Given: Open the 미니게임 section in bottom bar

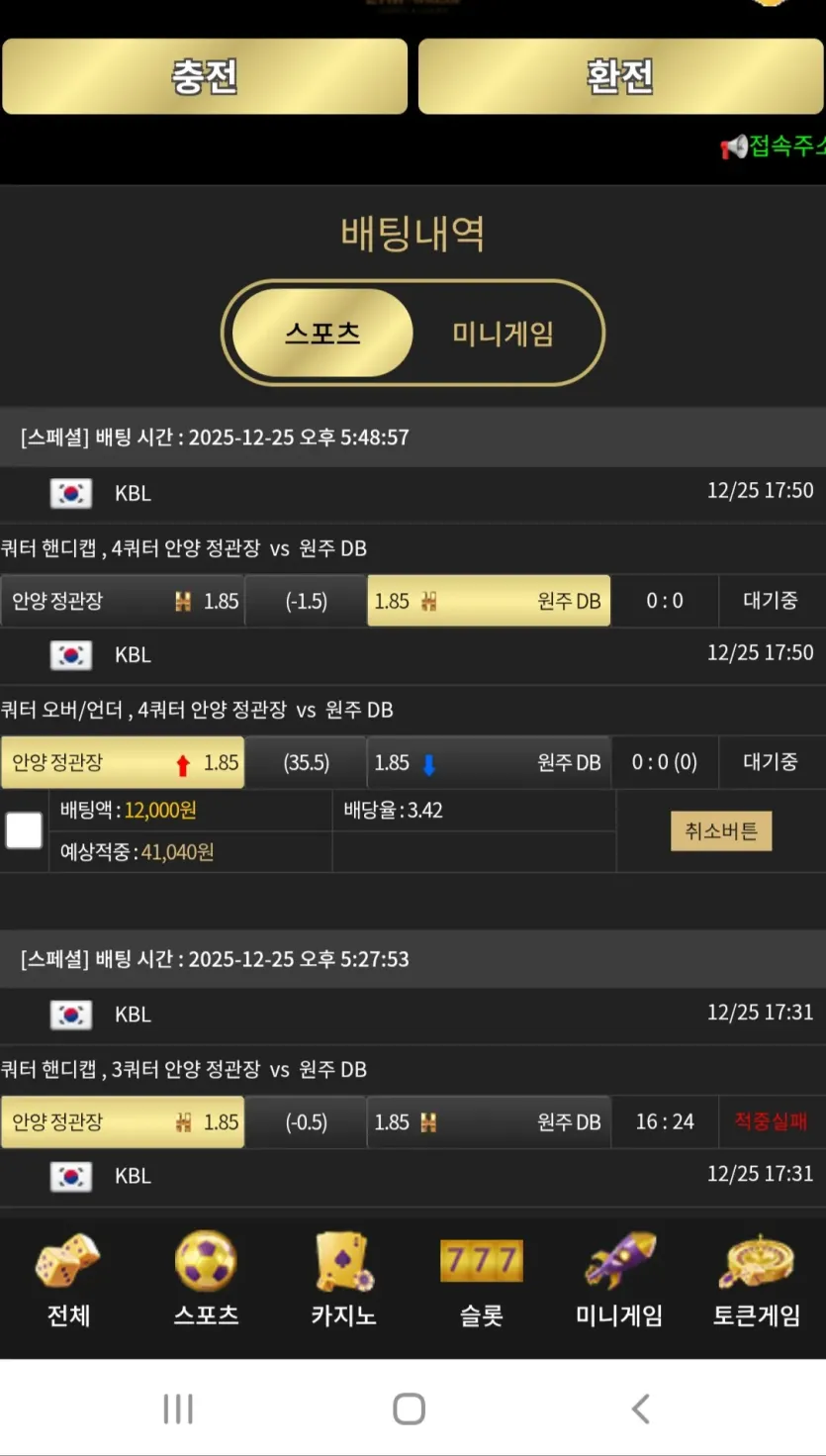Looking at the screenshot, I should click(x=619, y=1280).
